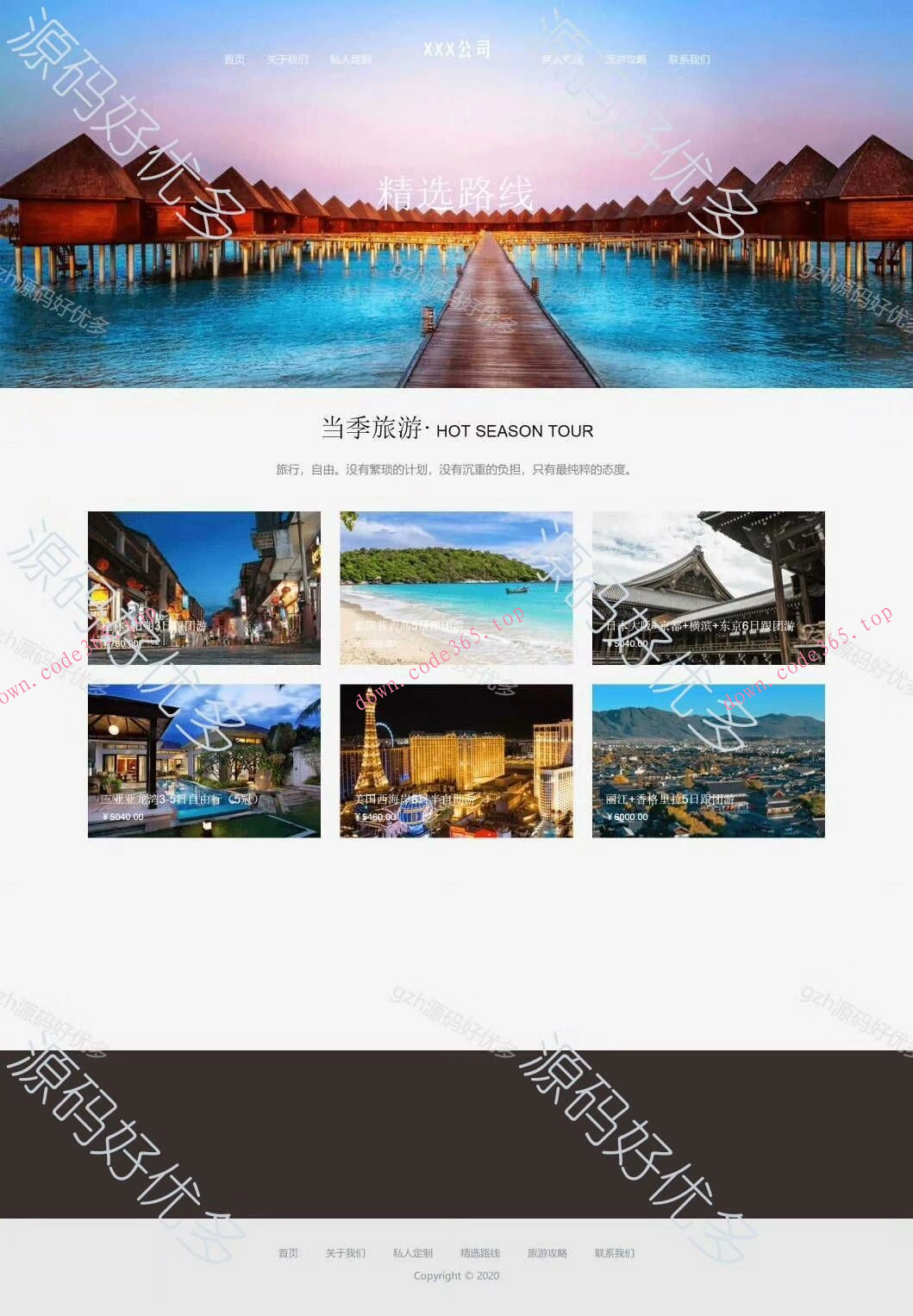Select 私人定制 in the header navigation

pos(350,60)
